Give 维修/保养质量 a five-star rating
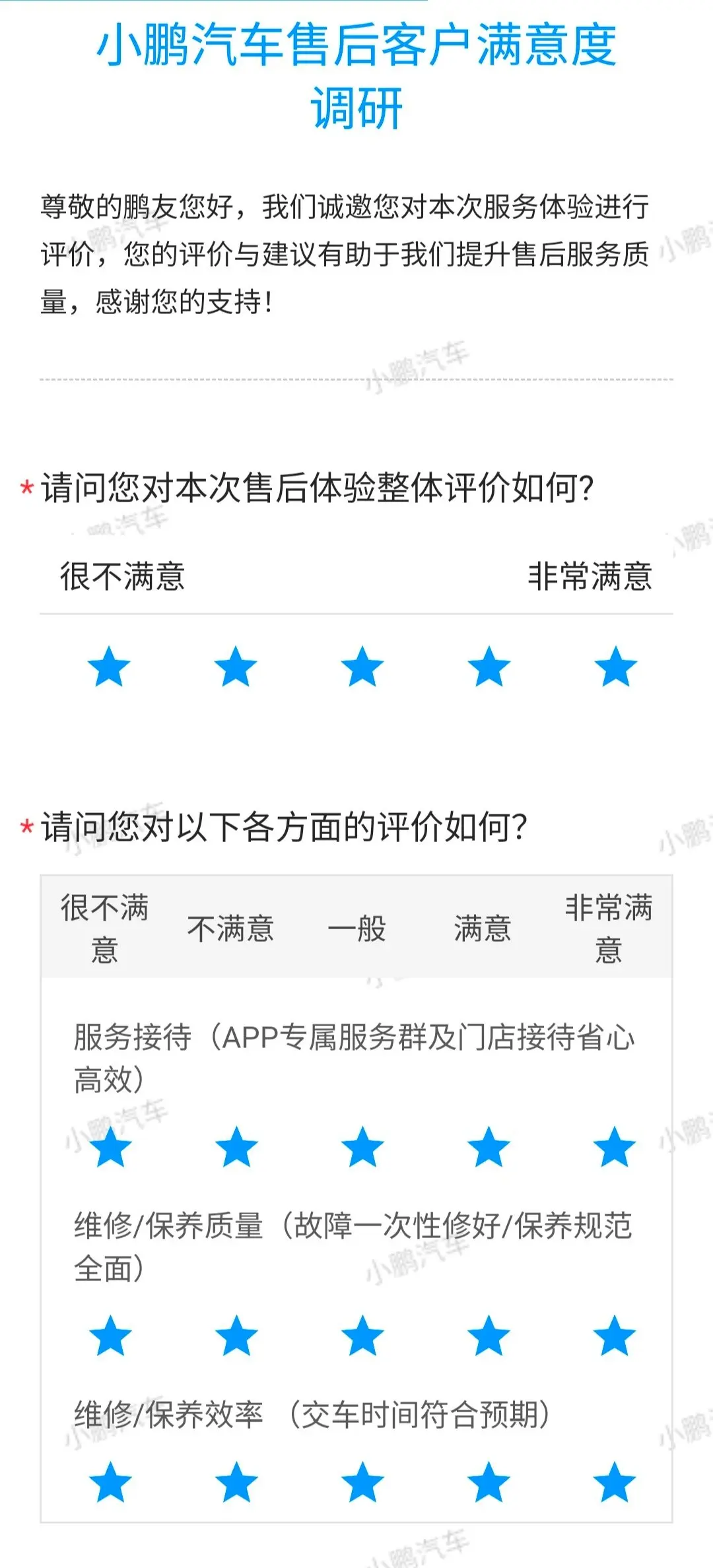Viewport: 713px width, 1568px height. point(615,1336)
